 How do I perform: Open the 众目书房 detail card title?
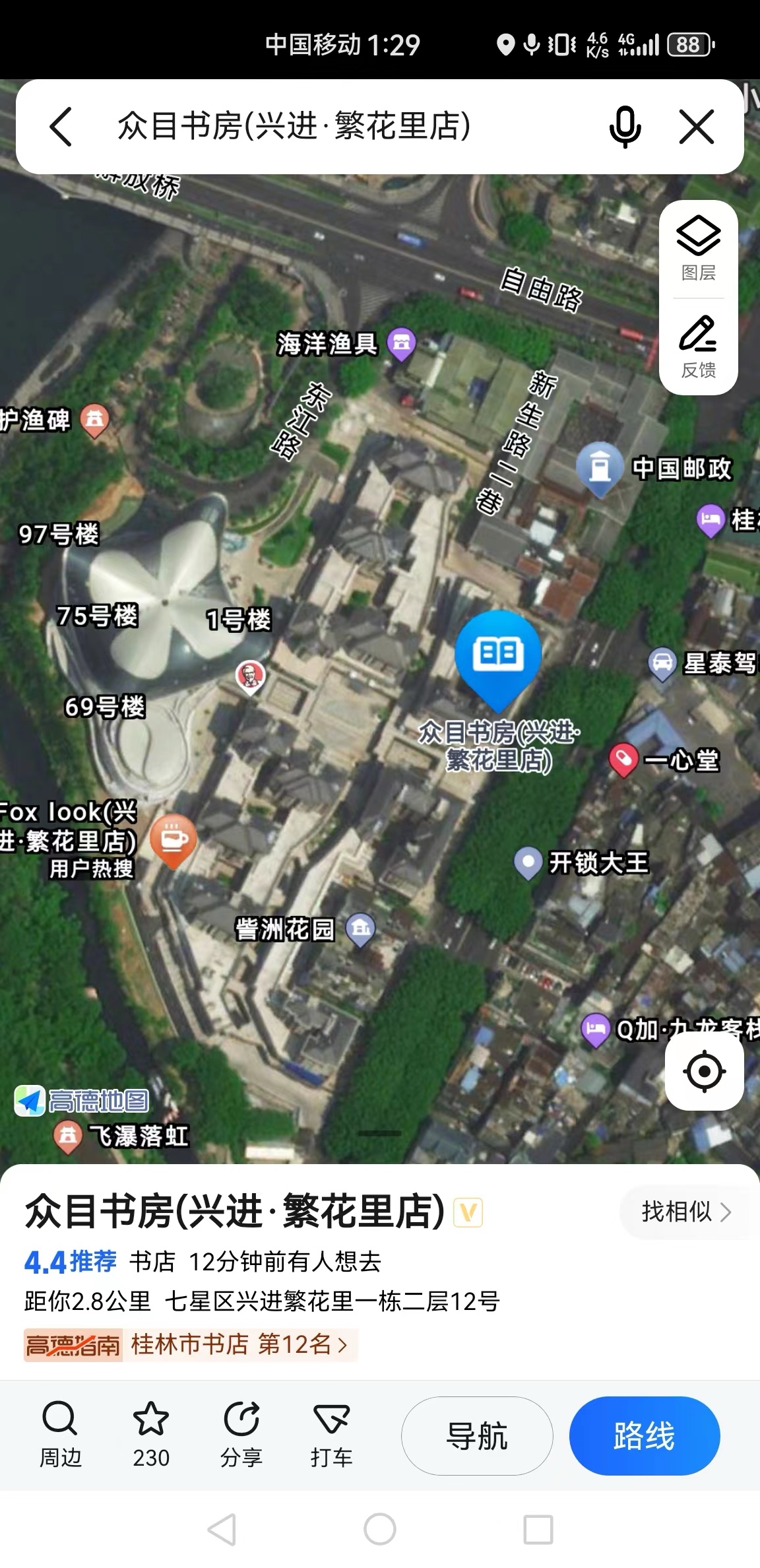tap(235, 1212)
